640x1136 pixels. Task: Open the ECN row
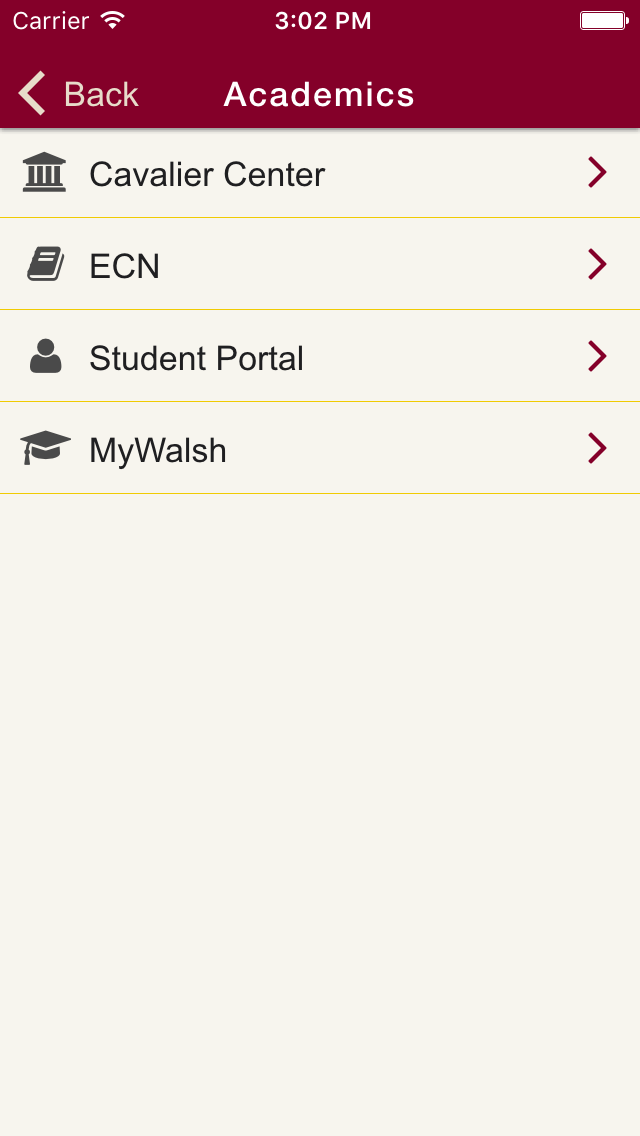click(320, 264)
